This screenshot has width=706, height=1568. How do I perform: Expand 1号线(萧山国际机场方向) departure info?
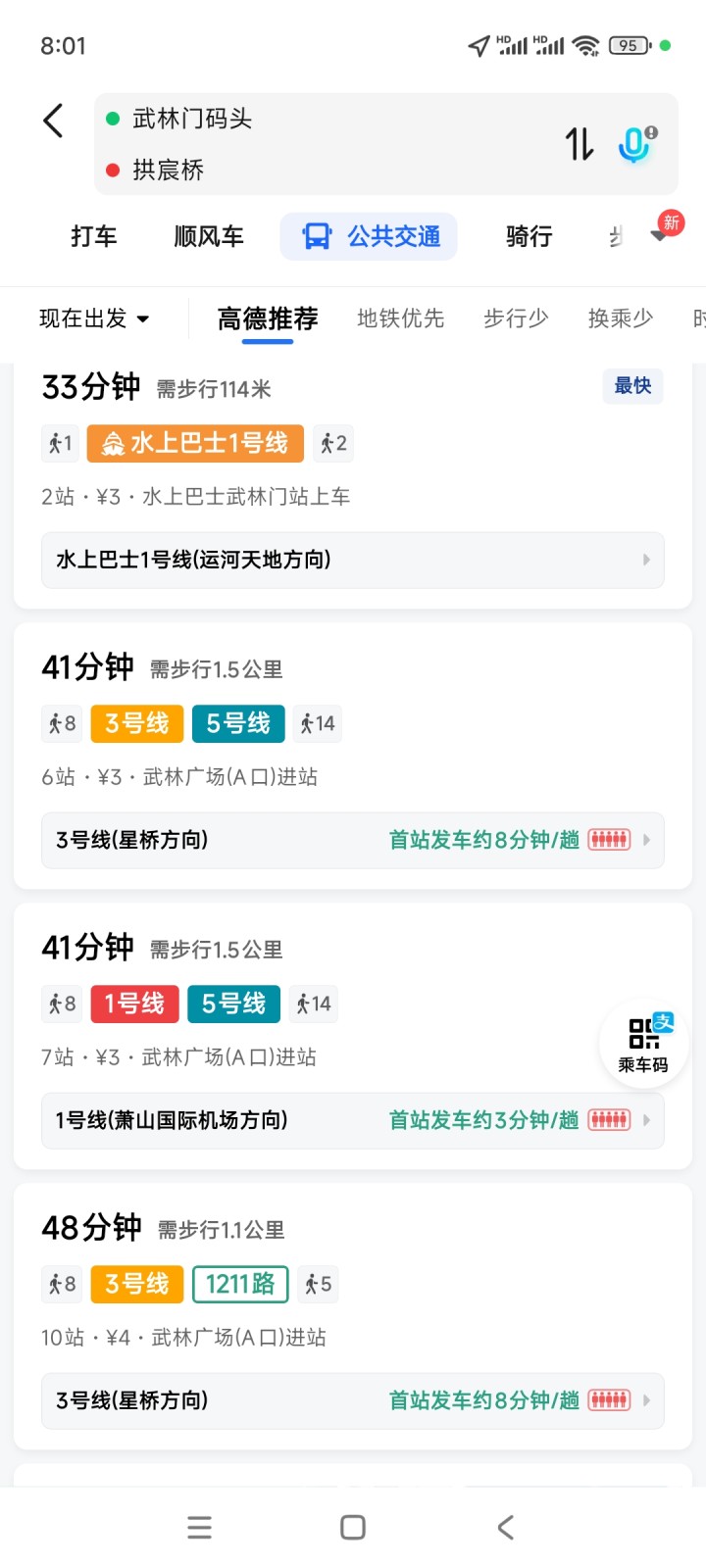tap(352, 1120)
